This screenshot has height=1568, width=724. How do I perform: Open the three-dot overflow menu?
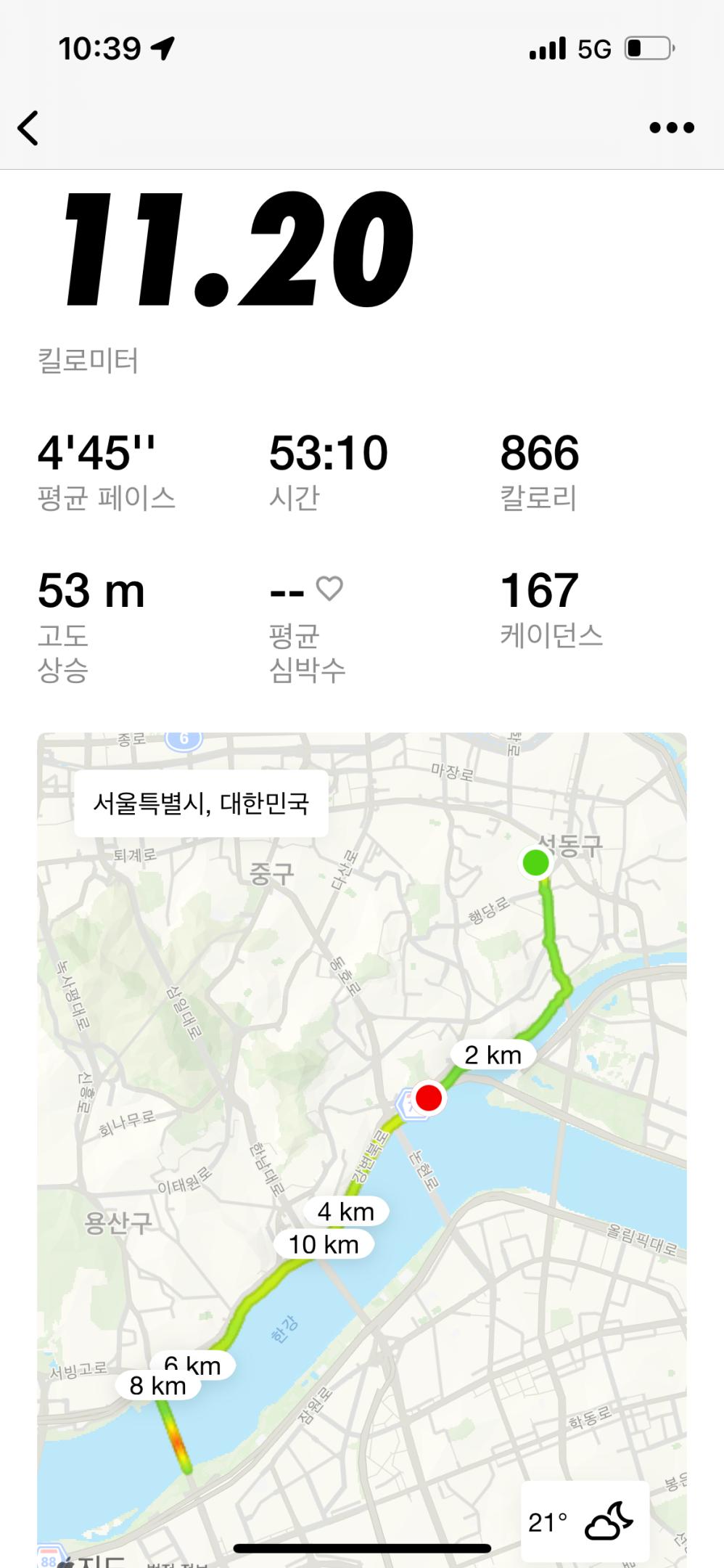pos(671,128)
